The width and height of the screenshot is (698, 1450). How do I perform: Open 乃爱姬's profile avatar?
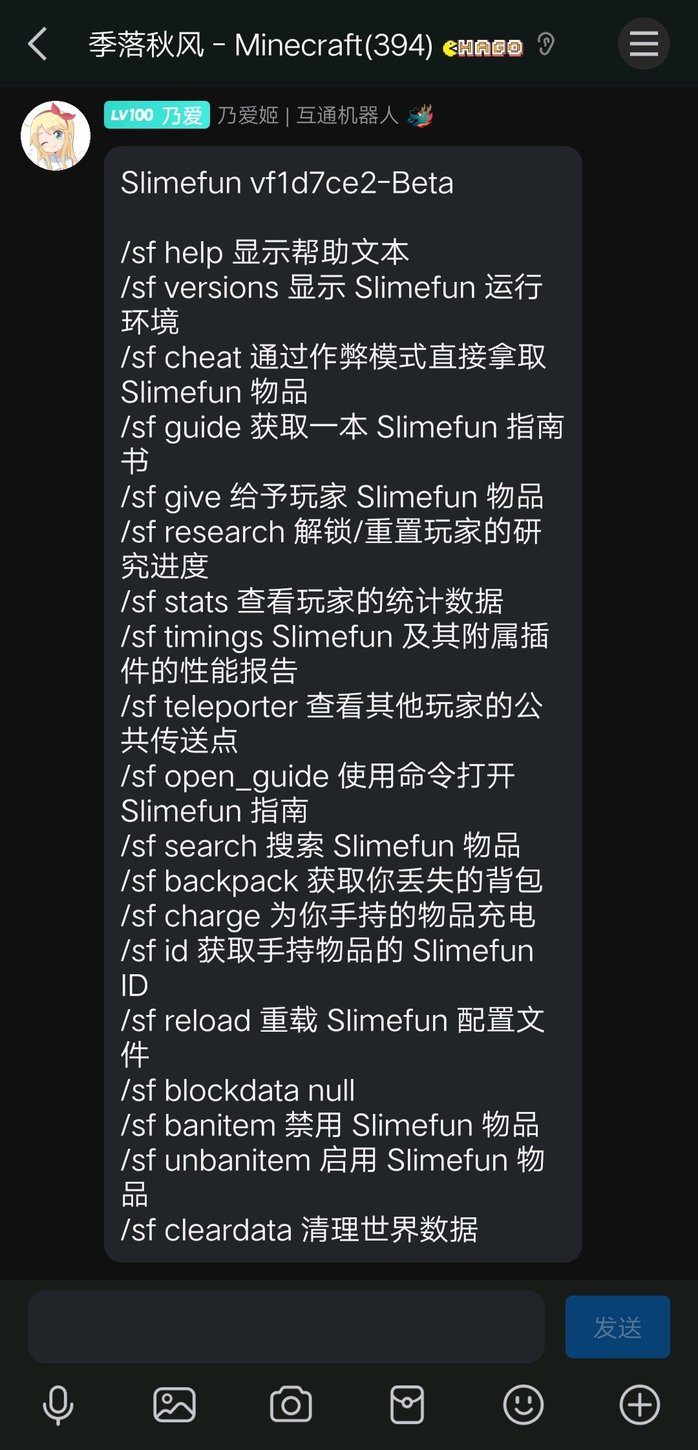click(x=56, y=136)
